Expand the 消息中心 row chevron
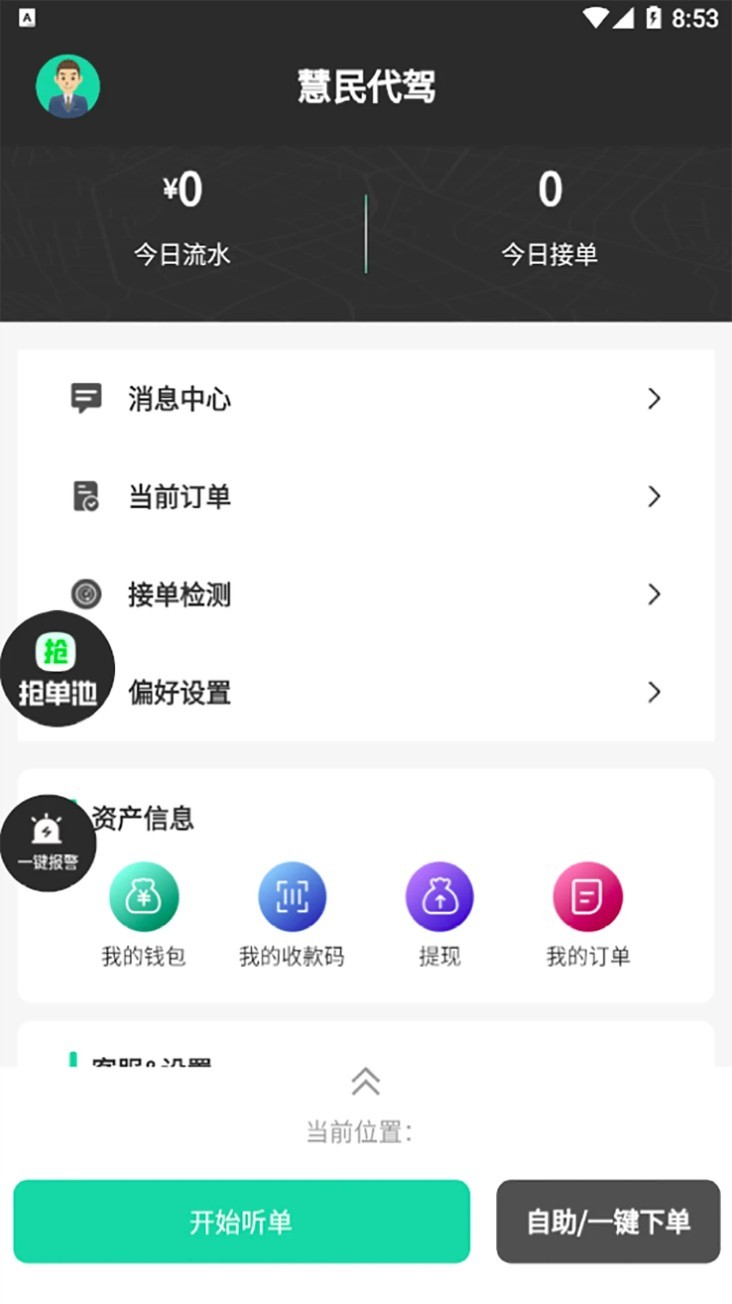 pos(655,398)
